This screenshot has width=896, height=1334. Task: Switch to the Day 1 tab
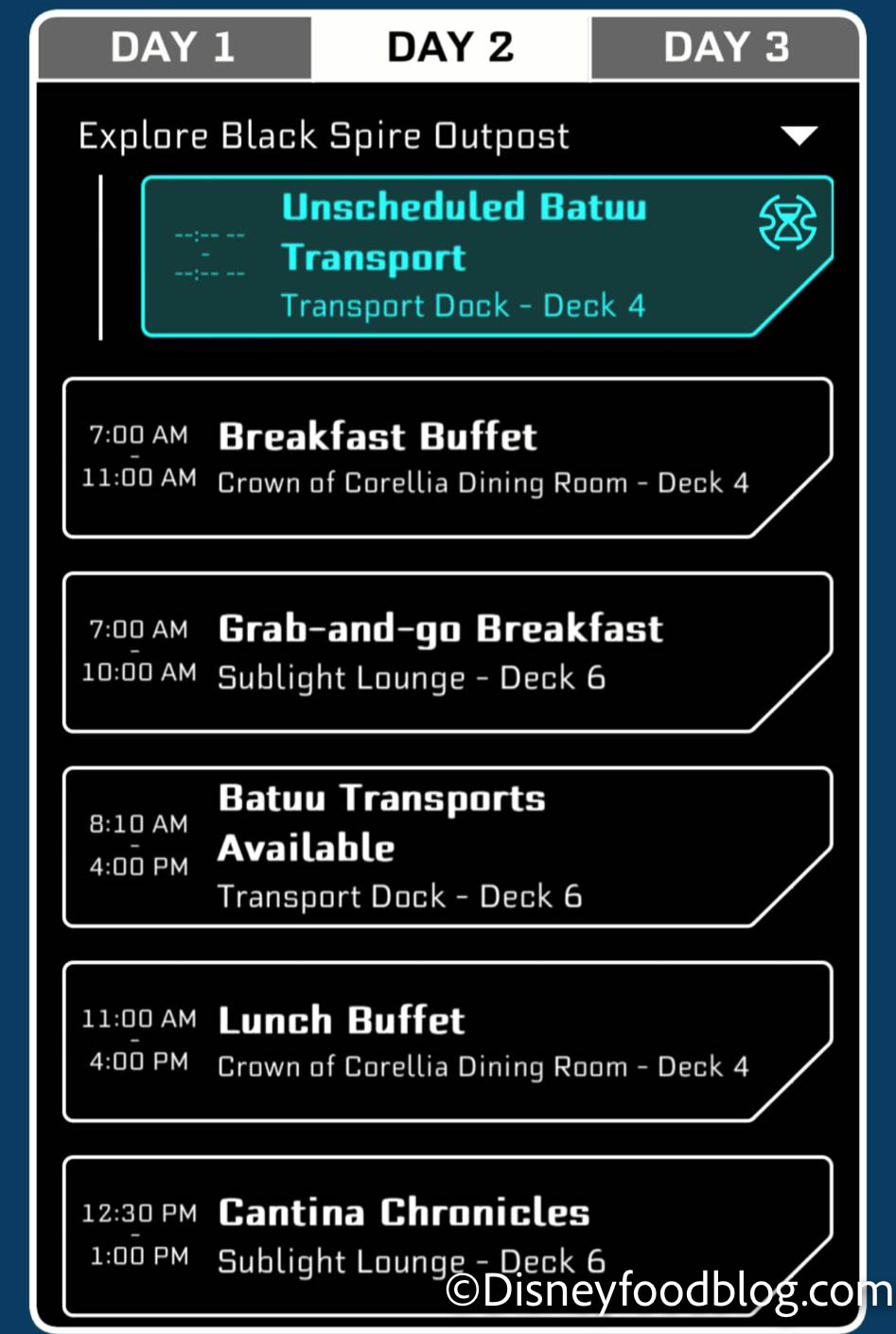(x=173, y=47)
